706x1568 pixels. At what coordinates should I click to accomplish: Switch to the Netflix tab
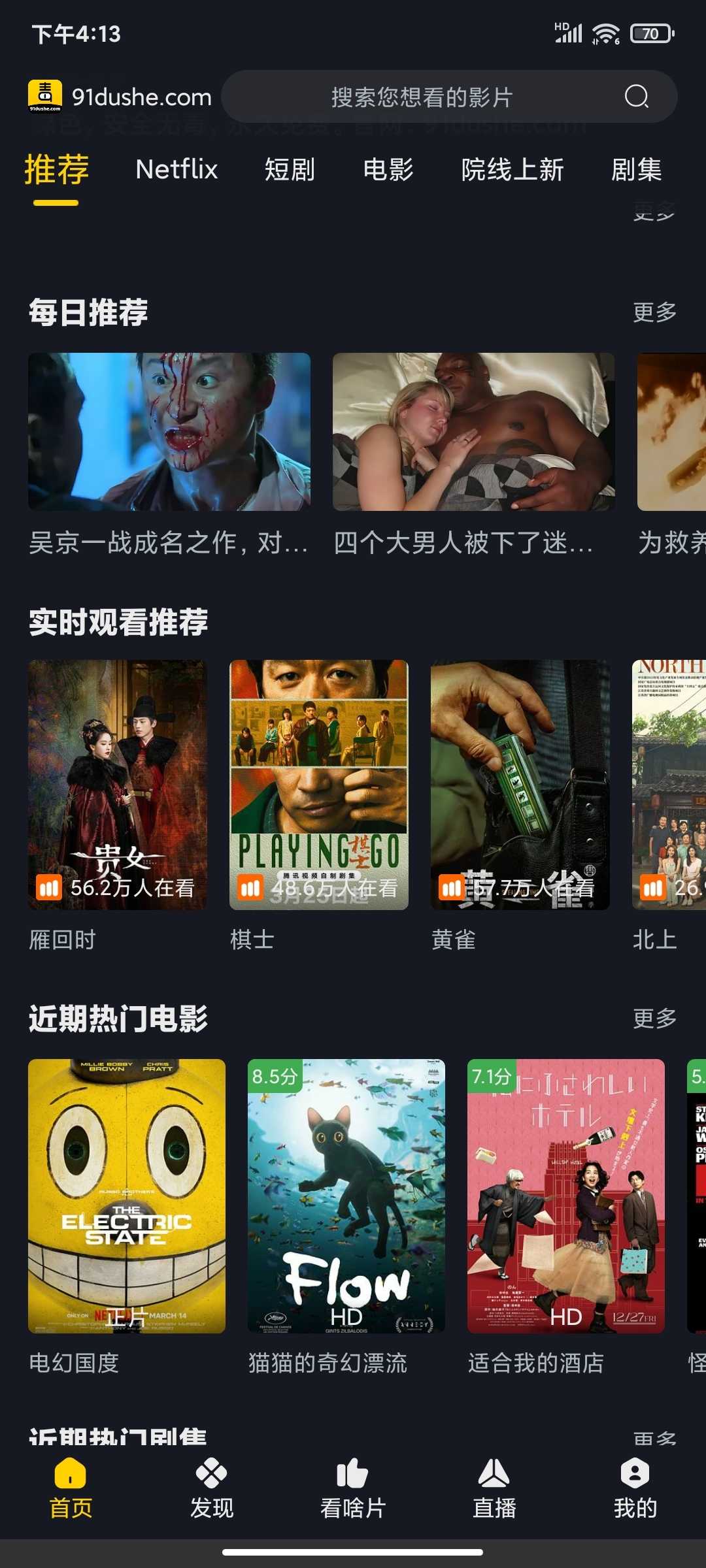[176, 170]
